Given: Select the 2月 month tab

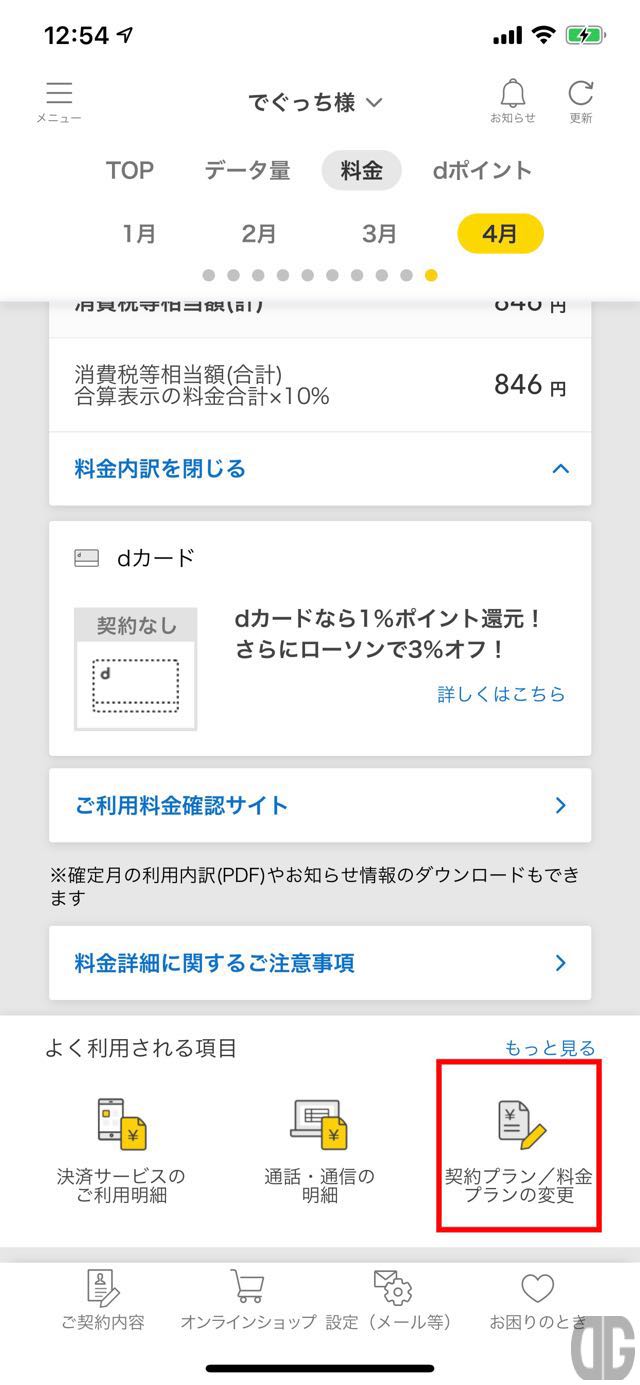Looking at the screenshot, I should [x=259, y=234].
